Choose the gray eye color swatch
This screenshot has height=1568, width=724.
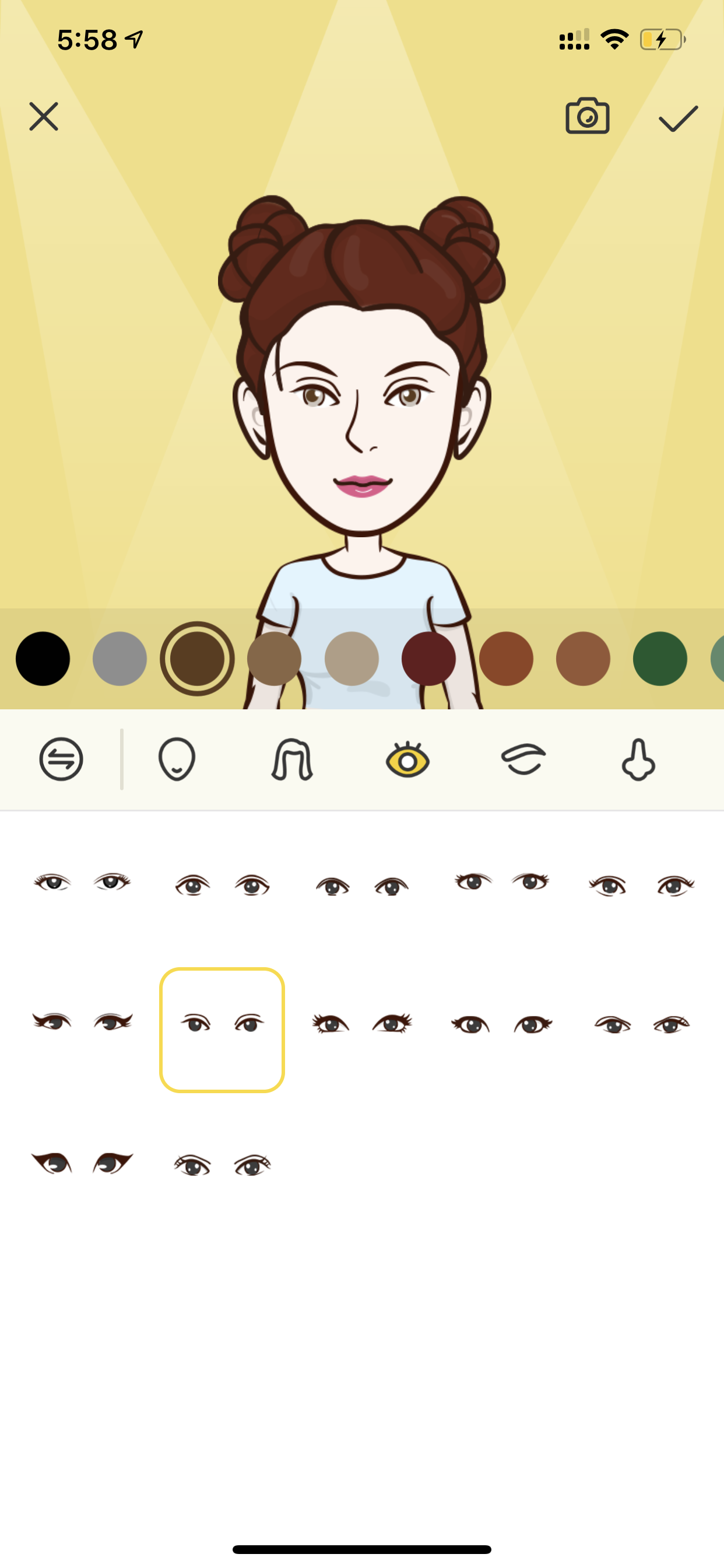[120, 659]
